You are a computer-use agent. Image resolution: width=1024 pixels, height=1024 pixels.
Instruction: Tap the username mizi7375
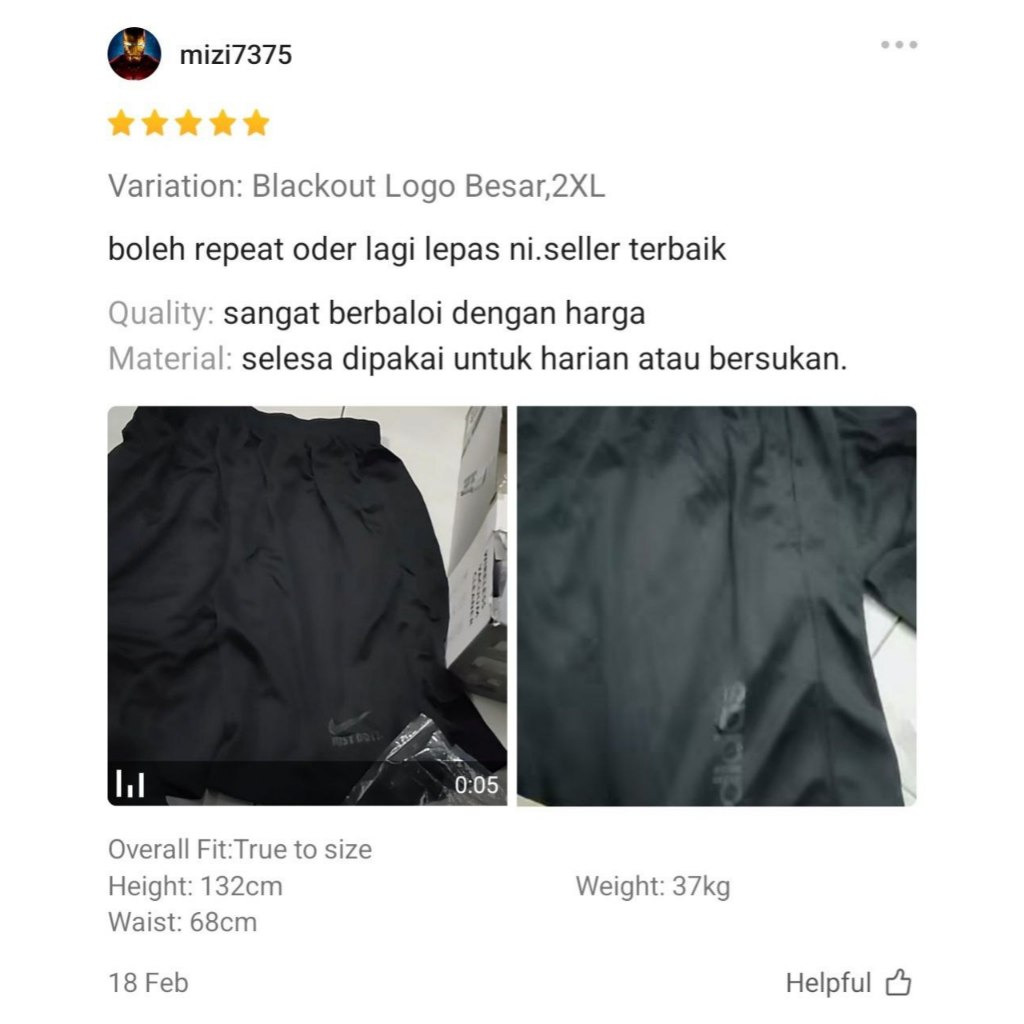pyautogui.click(x=236, y=54)
